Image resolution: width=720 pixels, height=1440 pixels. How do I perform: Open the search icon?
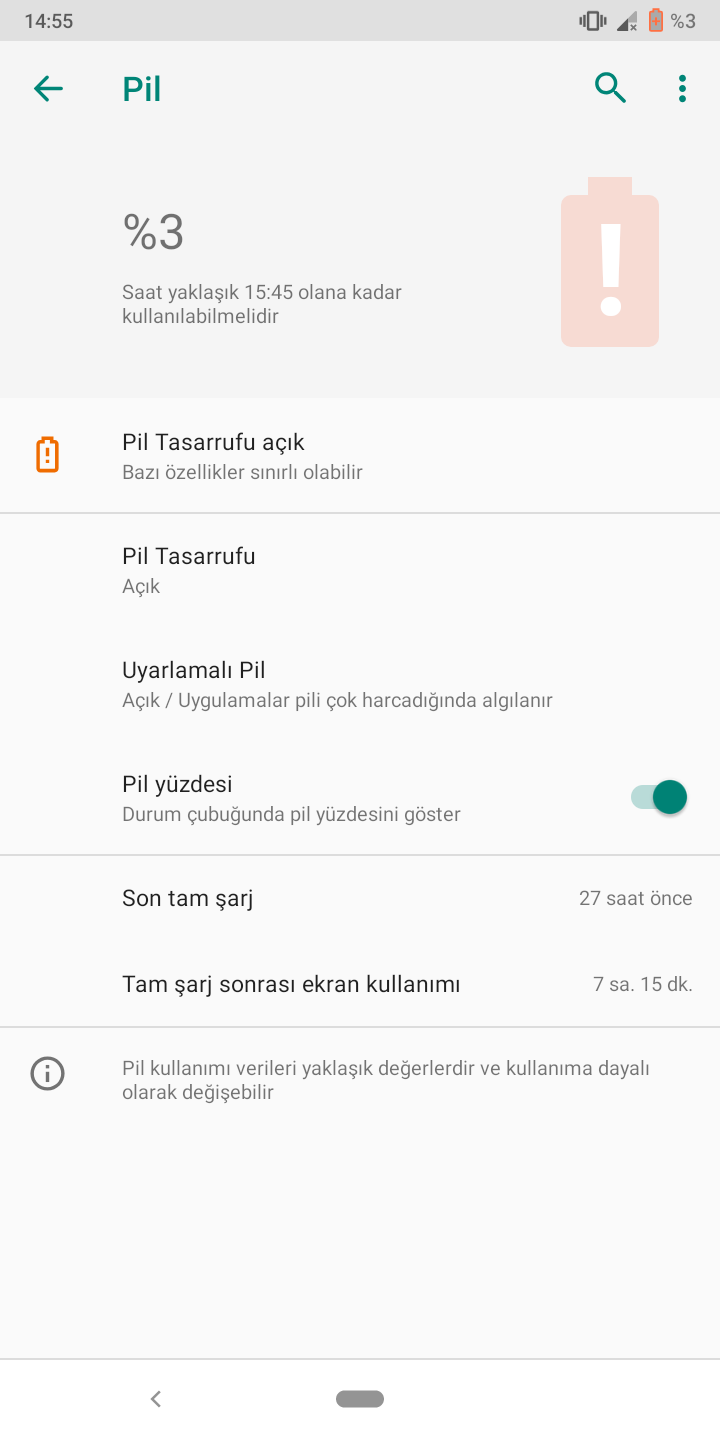pyautogui.click(x=610, y=89)
